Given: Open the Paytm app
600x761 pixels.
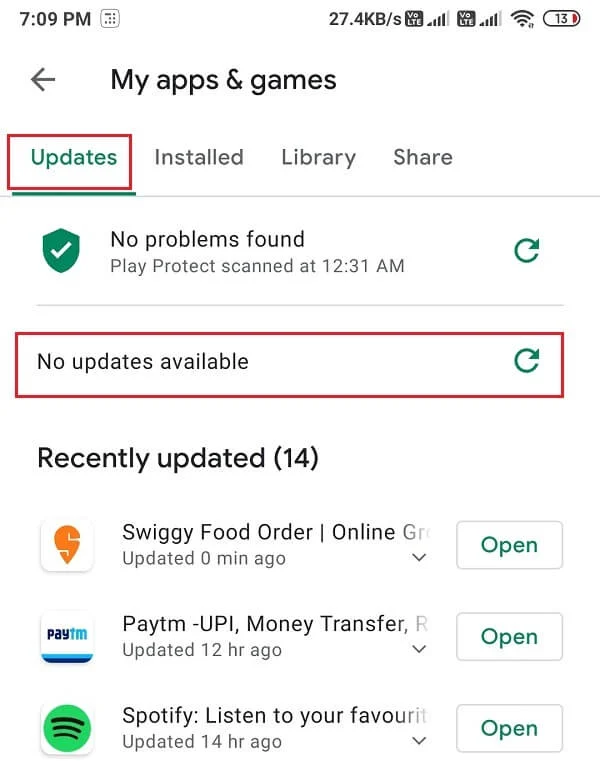Looking at the screenshot, I should [509, 637].
